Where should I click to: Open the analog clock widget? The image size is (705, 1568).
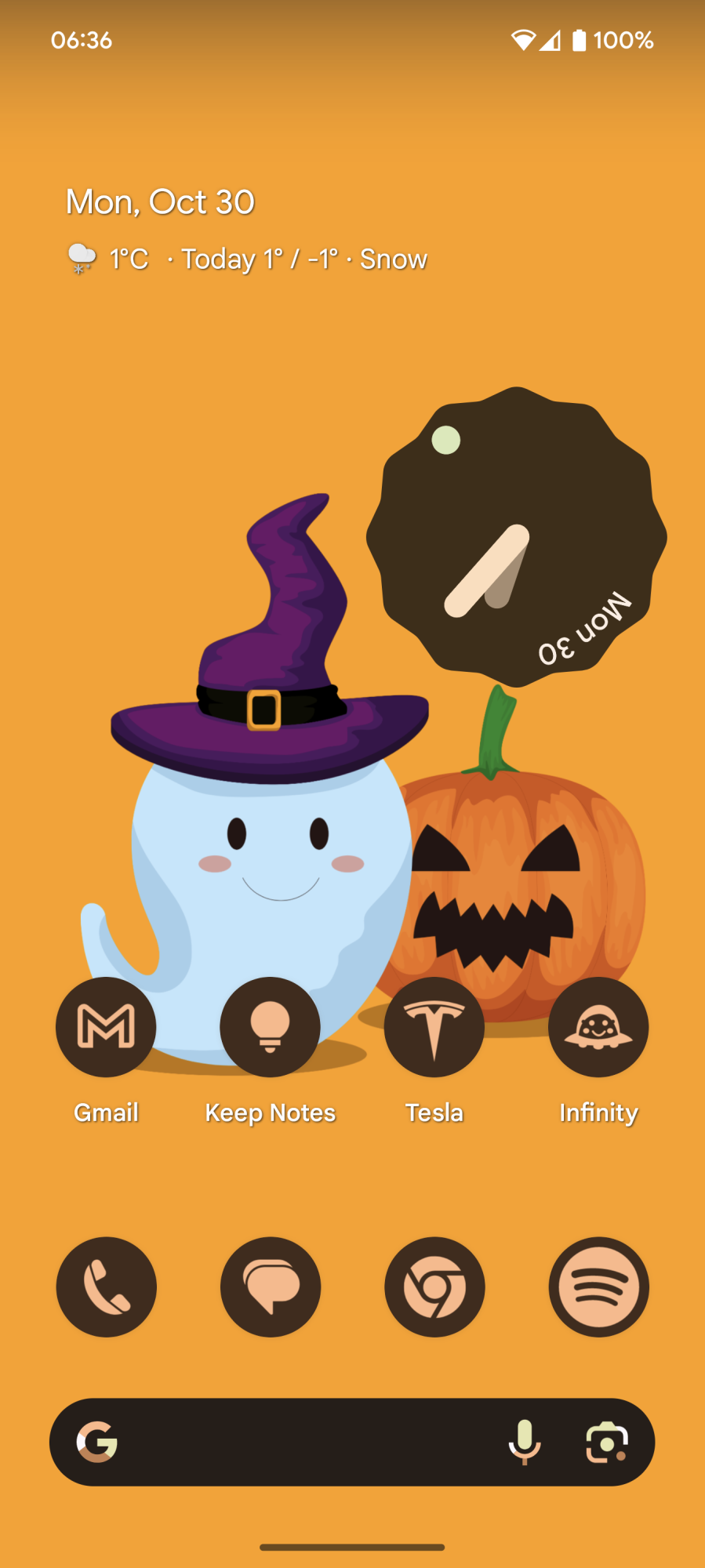point(516,537)
